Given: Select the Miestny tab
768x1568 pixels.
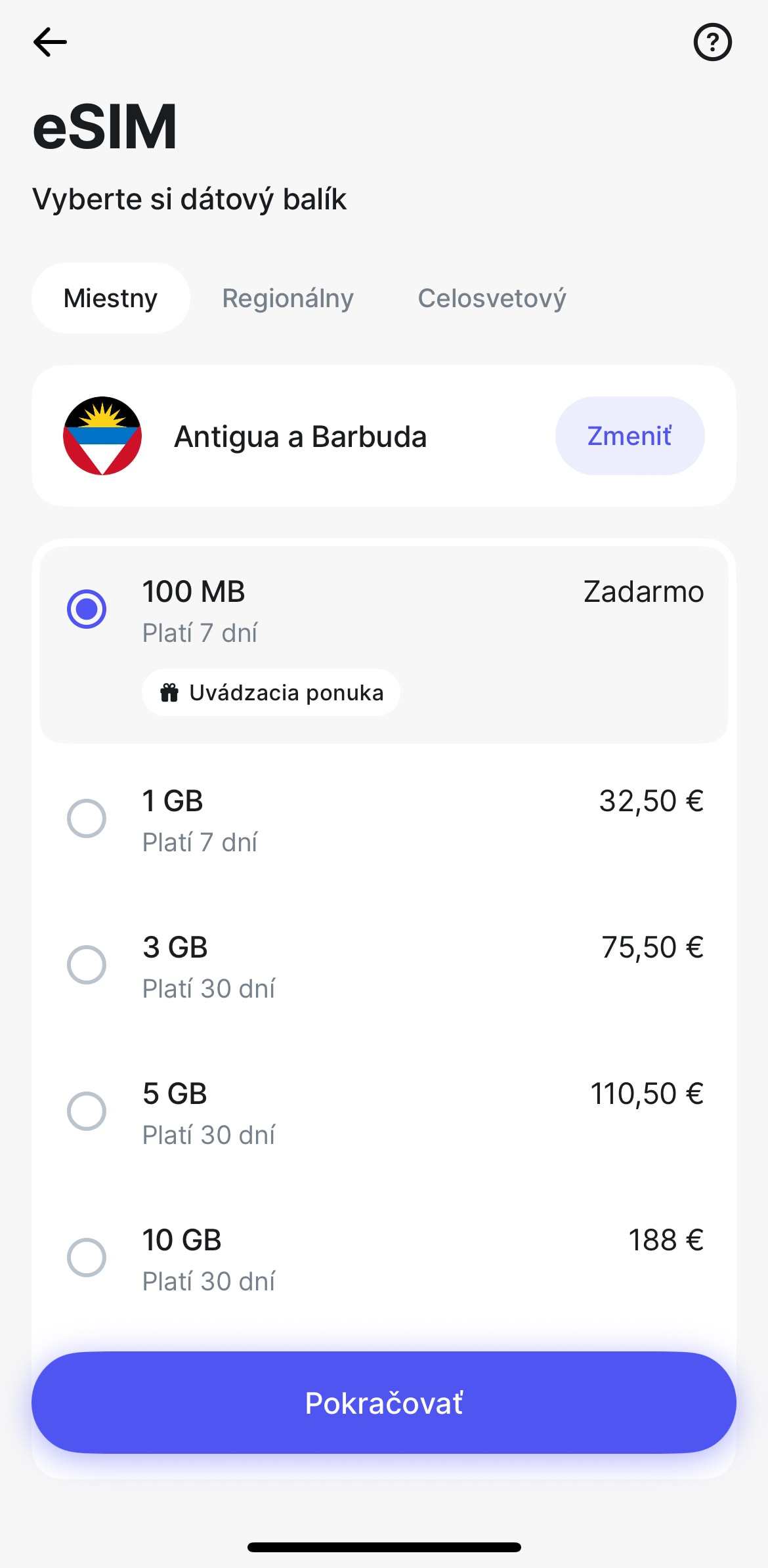Looking at the screenshot, I should point(111,298).
